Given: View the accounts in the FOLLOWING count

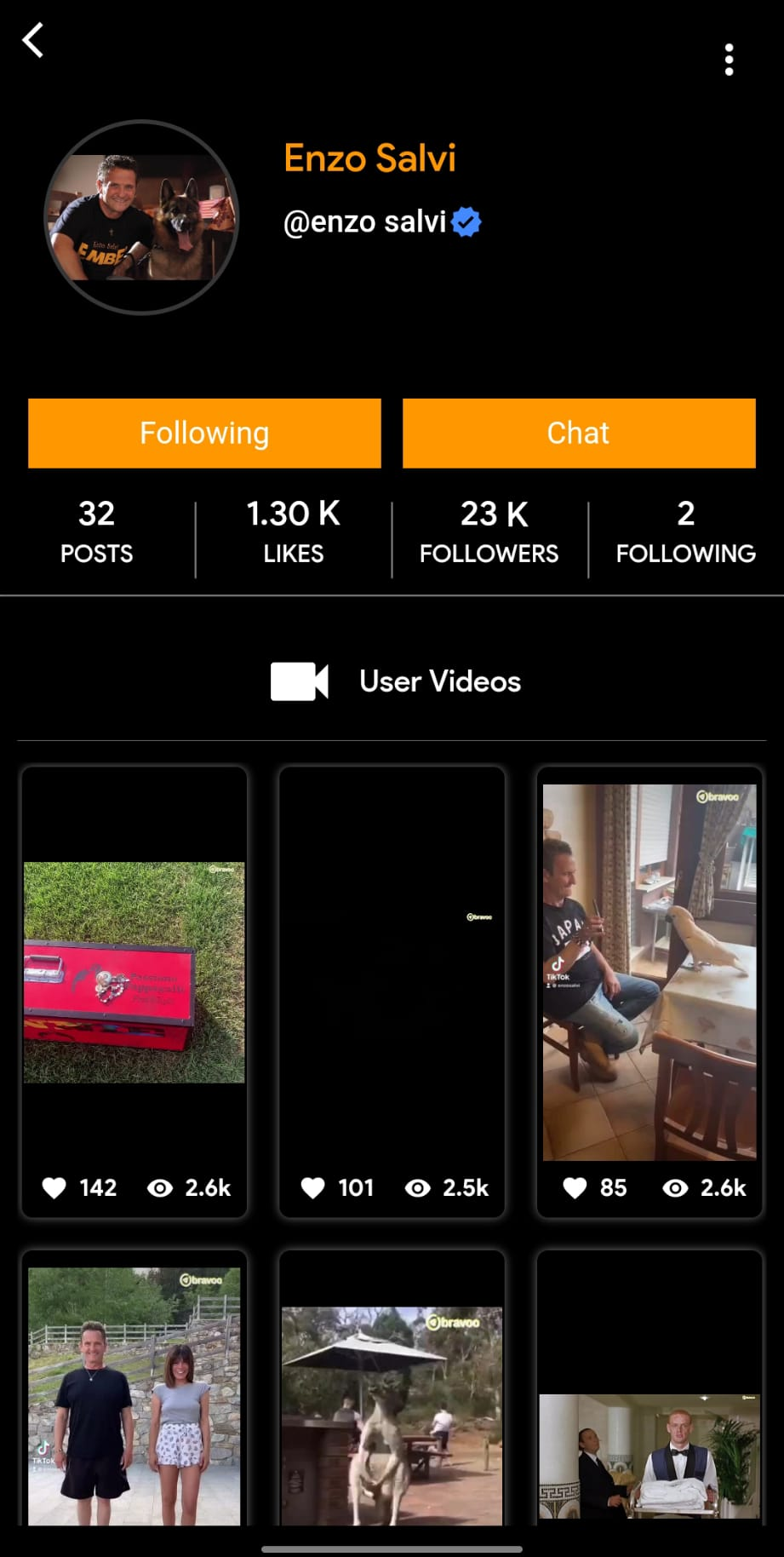Looking at the screenshot, I should [685, 531].
